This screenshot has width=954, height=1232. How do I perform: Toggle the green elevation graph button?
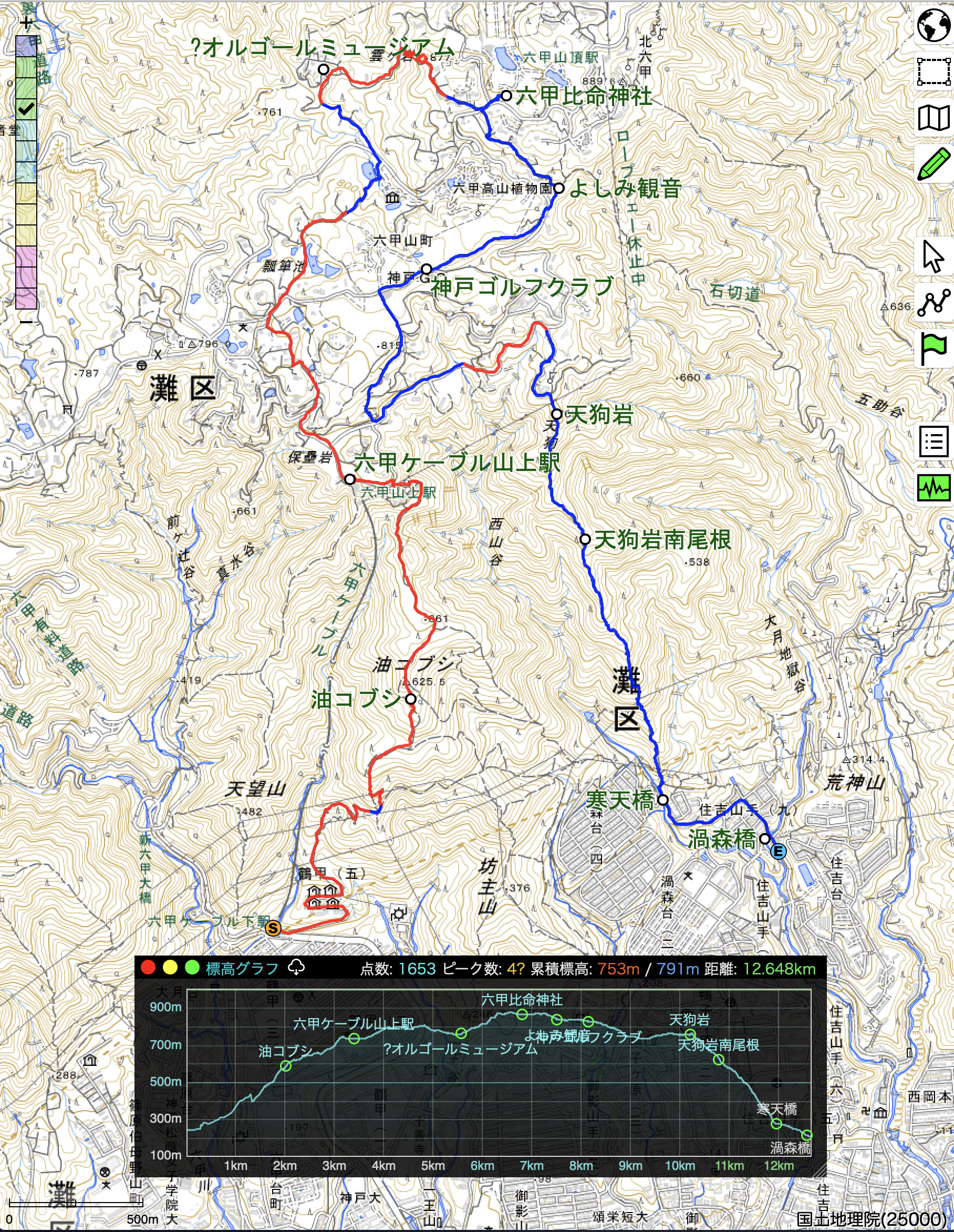click(x=933, y=488)
